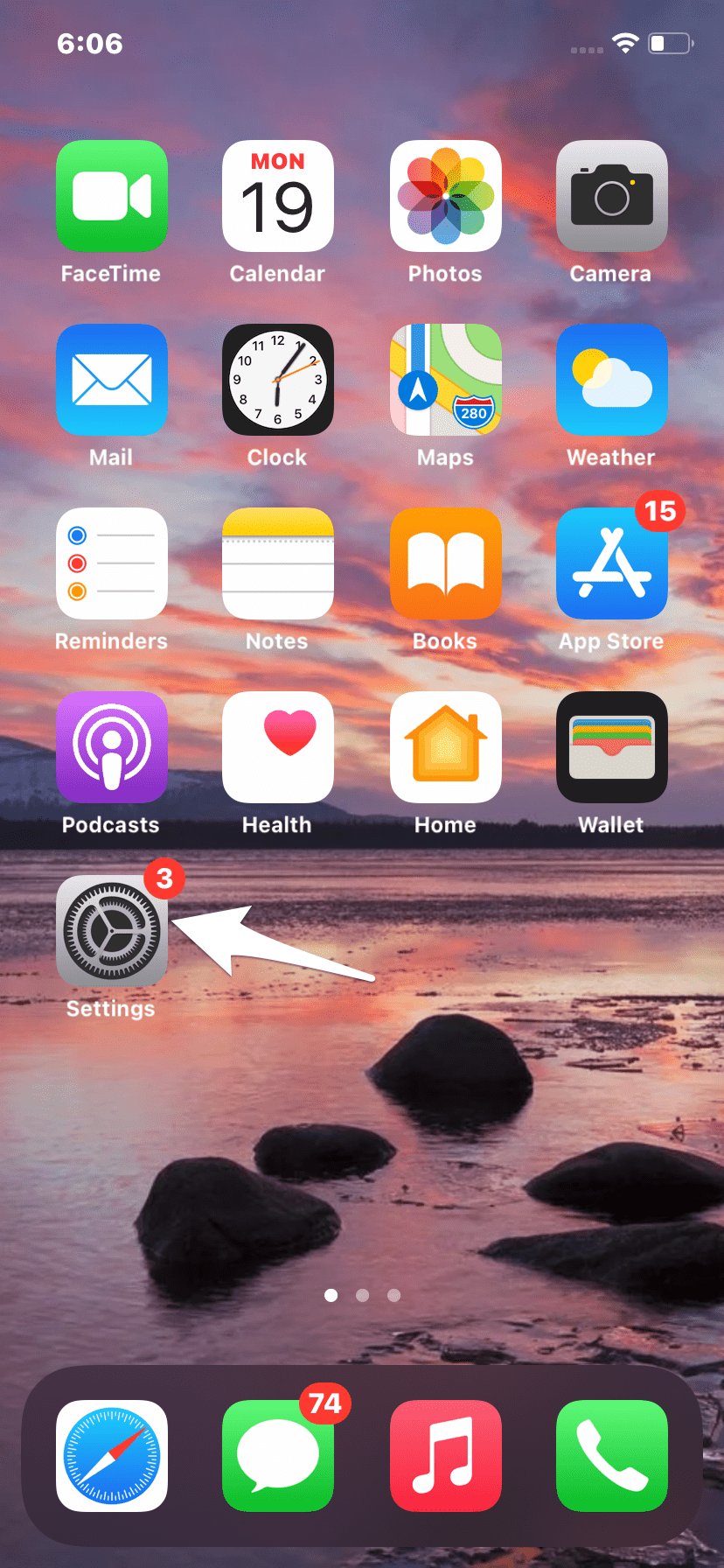
Task: Open Wallet
Action: 611,747
